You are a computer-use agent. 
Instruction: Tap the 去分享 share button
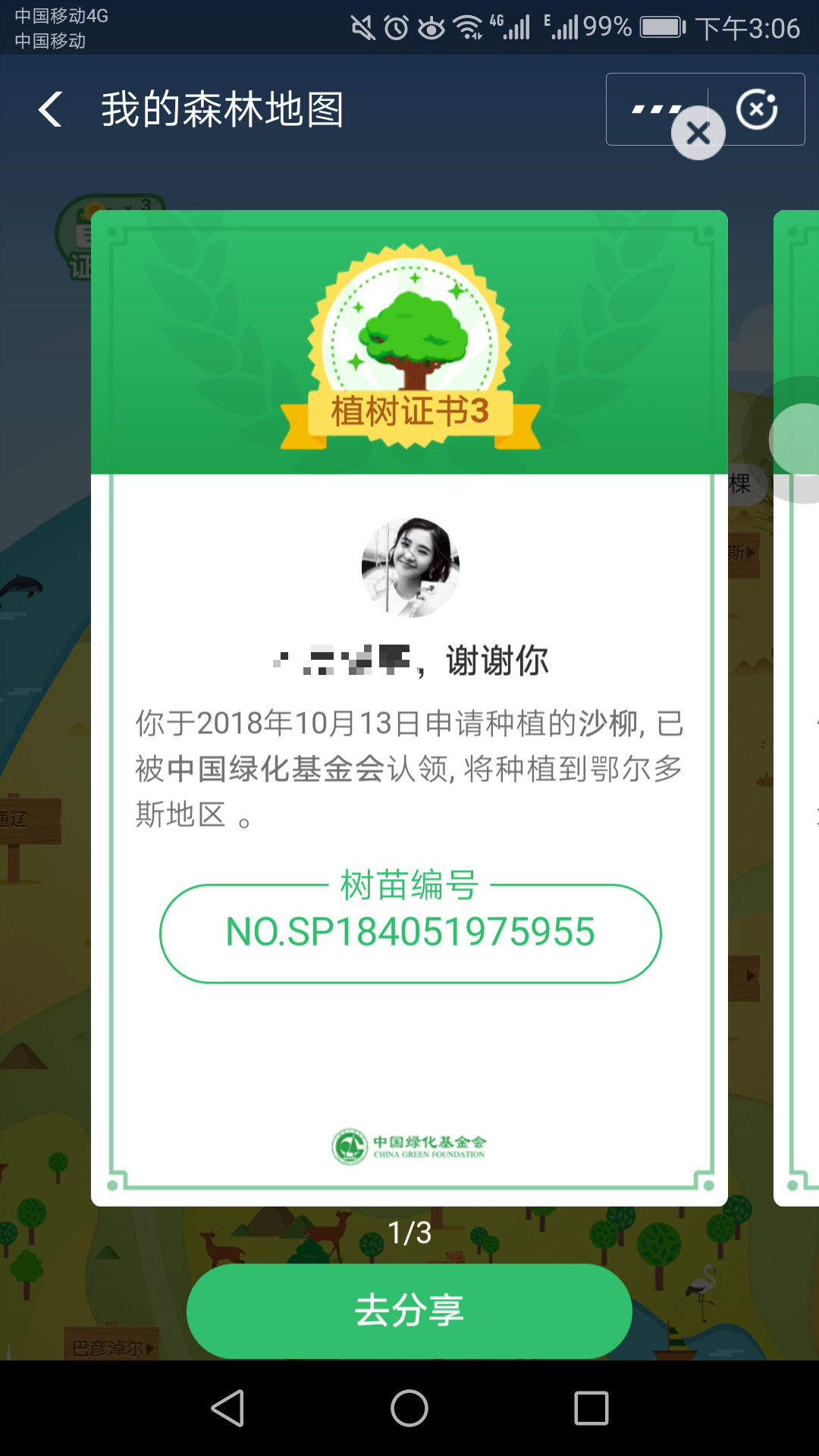click(409, 1310)
